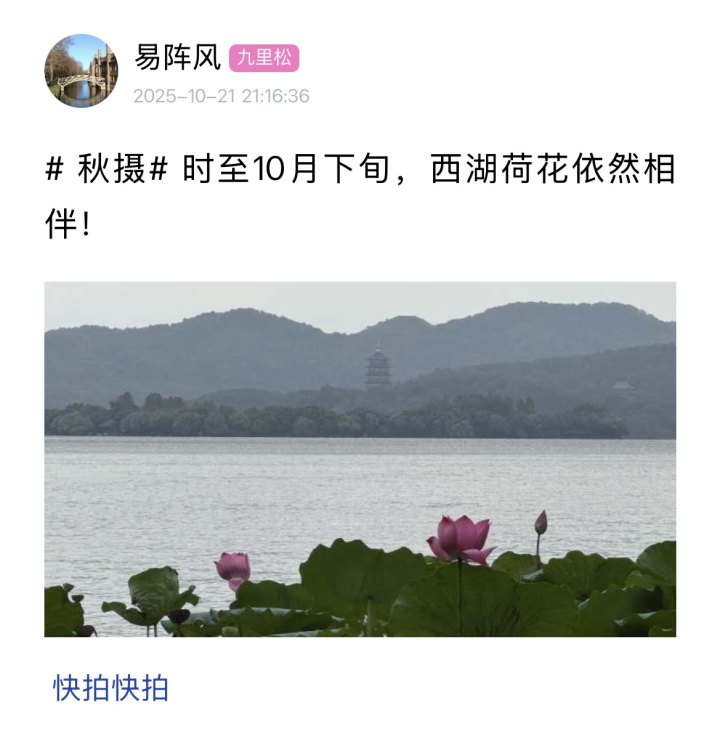Screen dimensions: 720x742
Task: View the West Lake lotus photo
Action: [x=360, y=459]
